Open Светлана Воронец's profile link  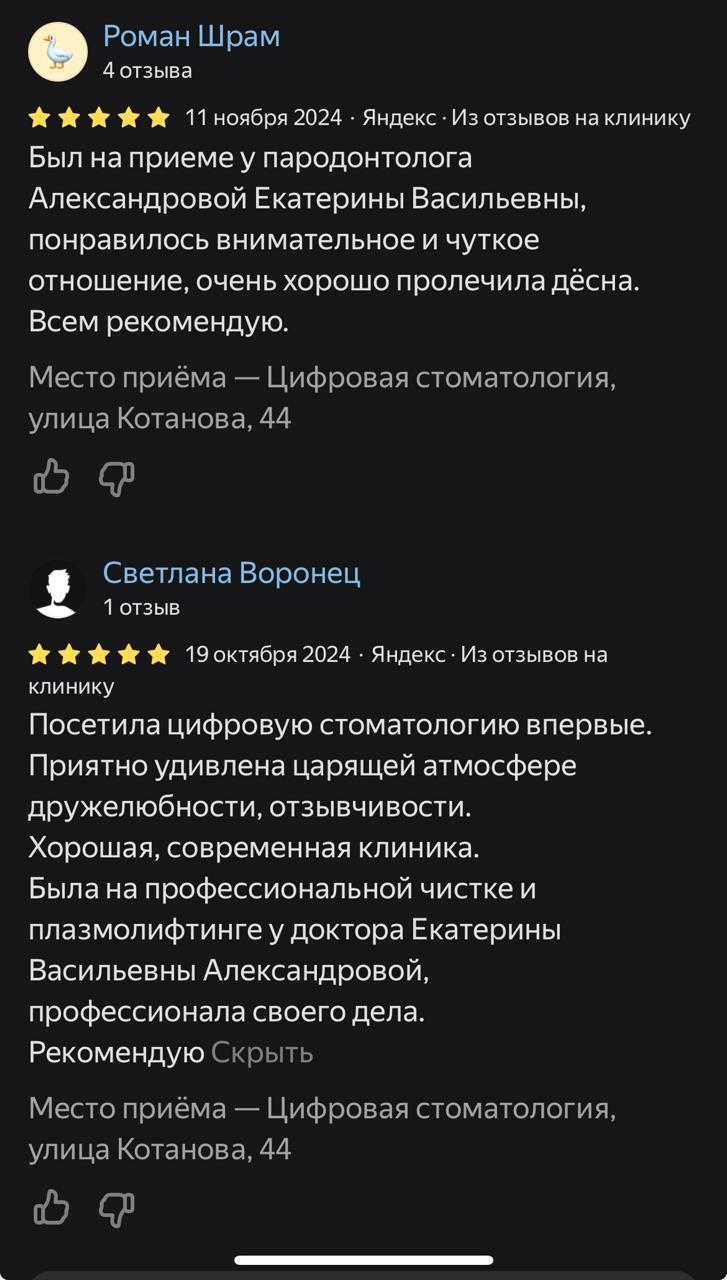coord(231,573)
